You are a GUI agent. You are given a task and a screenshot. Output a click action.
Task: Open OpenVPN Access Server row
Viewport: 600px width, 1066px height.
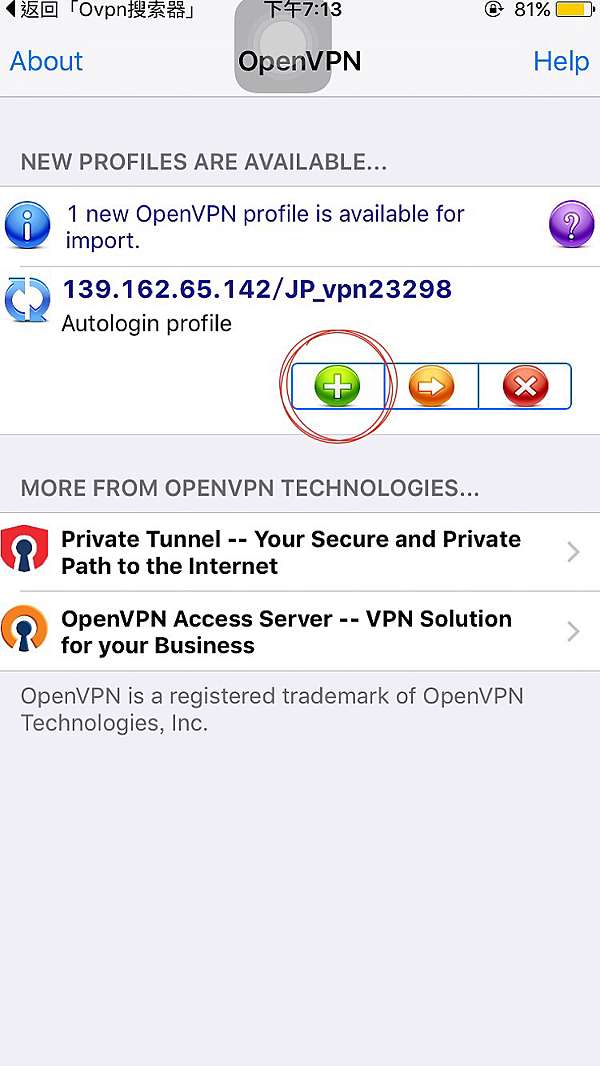(x=300, y=632)
